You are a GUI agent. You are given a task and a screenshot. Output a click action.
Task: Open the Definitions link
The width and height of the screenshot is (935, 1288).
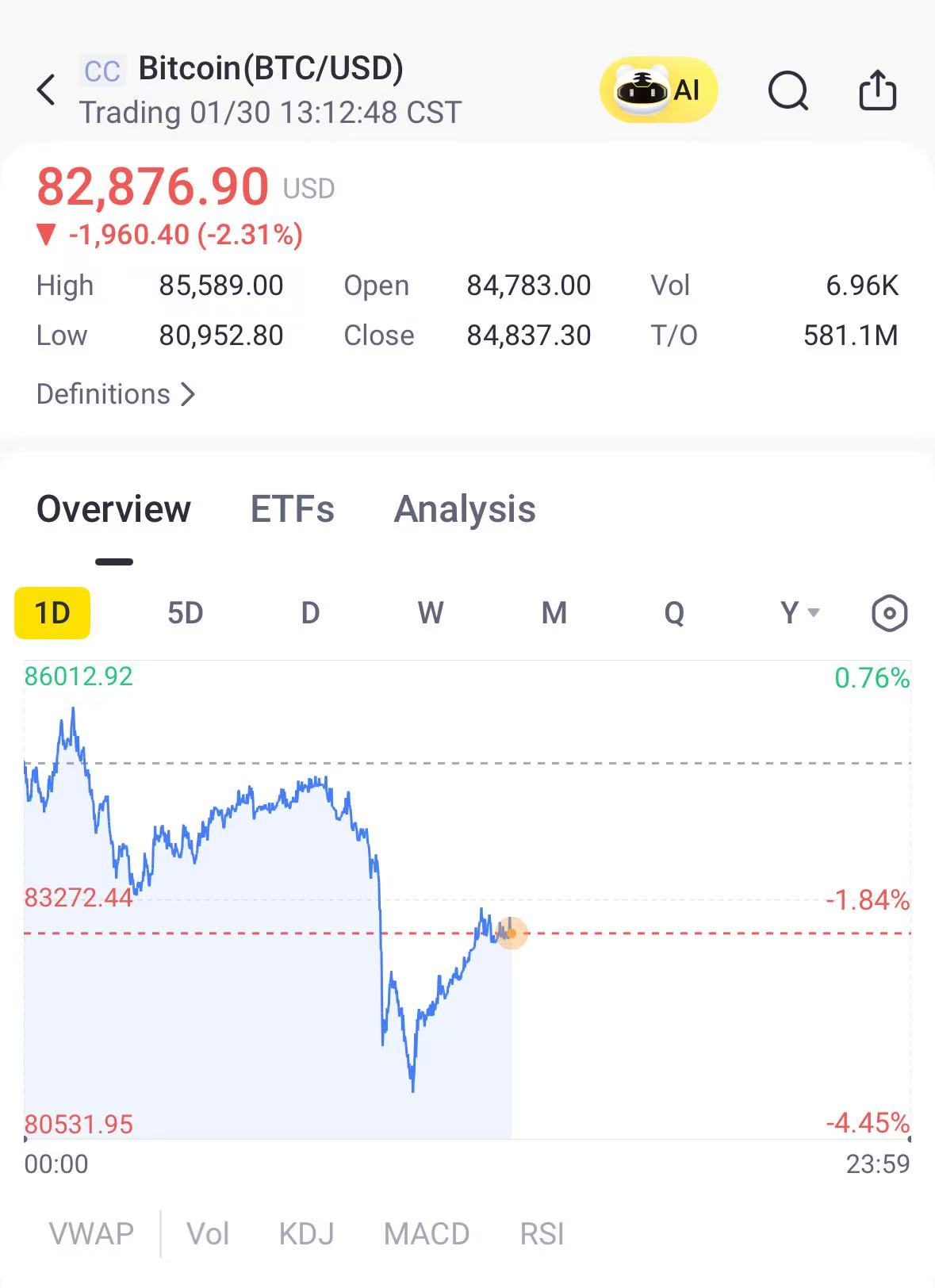tap(116, 394)
